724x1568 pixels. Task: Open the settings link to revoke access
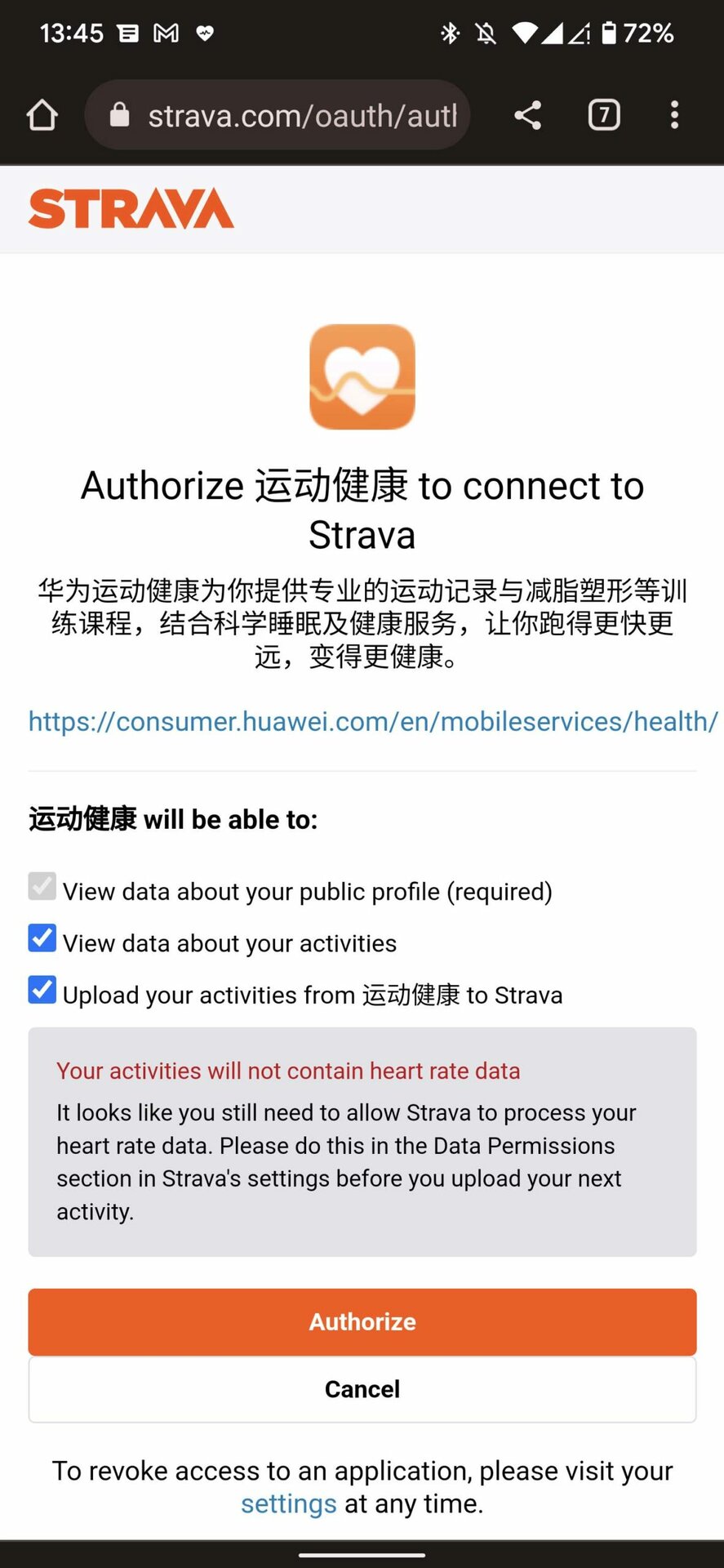point(288,1503)
